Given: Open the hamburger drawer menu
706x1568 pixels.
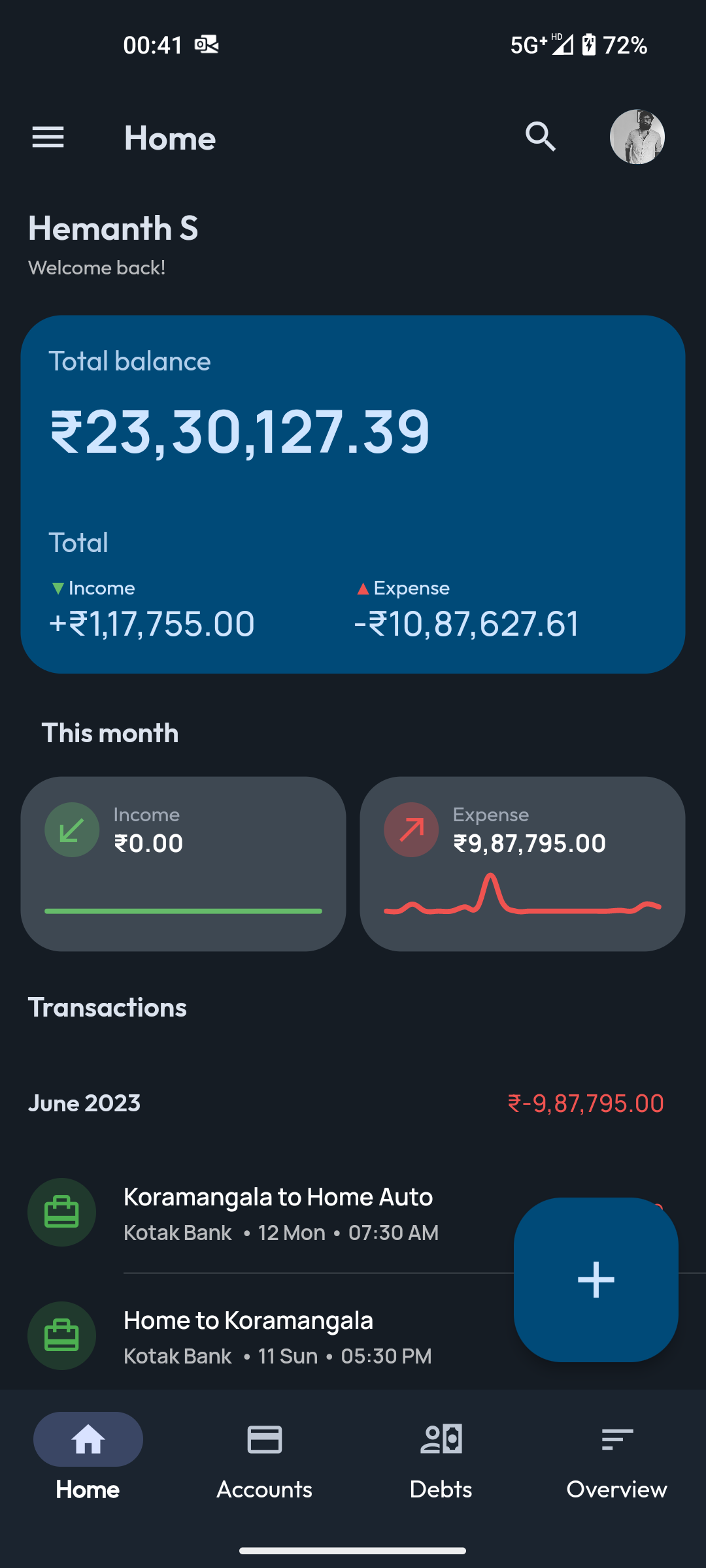Looking at the screenshot, I should (48, 137).
